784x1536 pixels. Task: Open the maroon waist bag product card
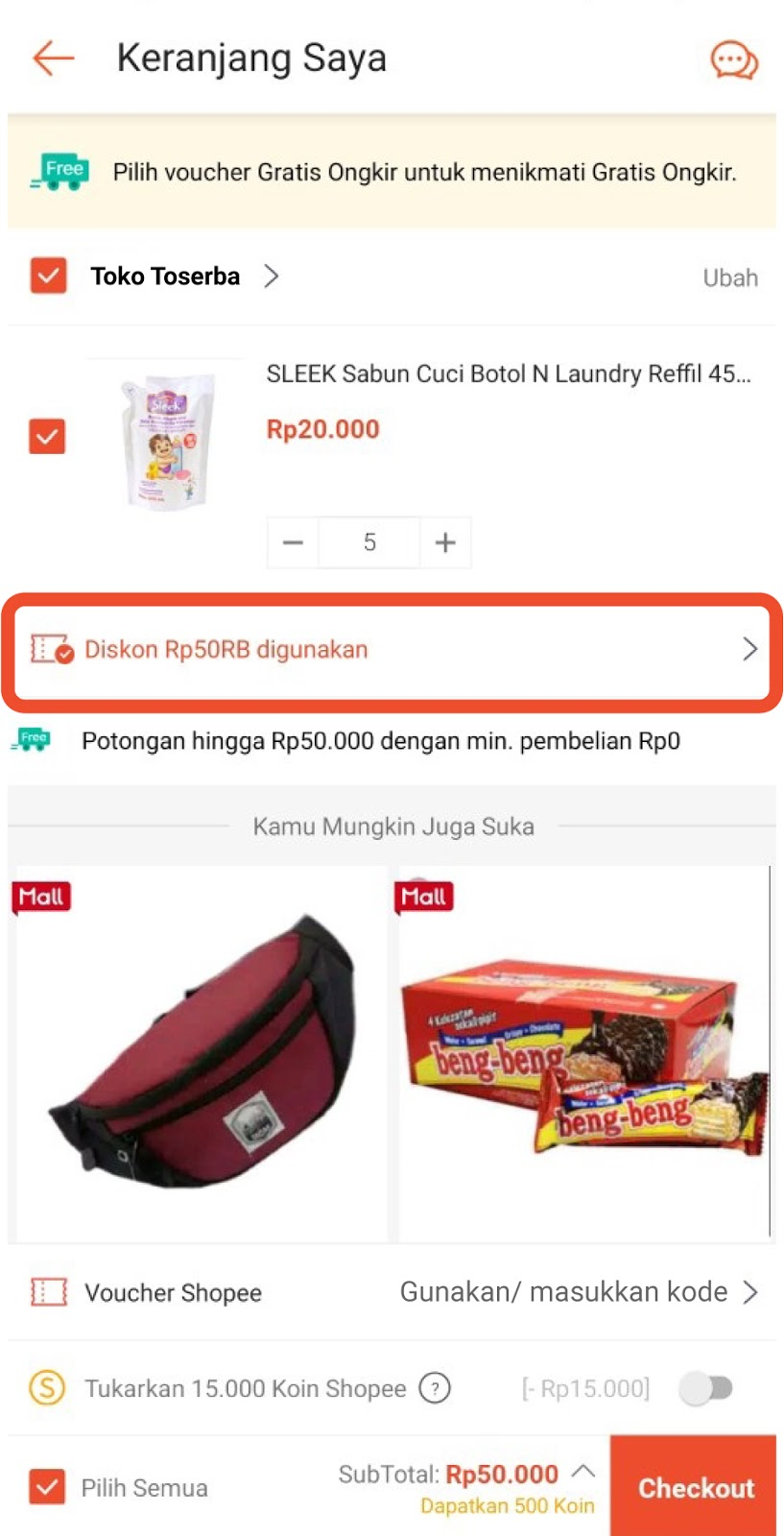(x=202, y=1053)
